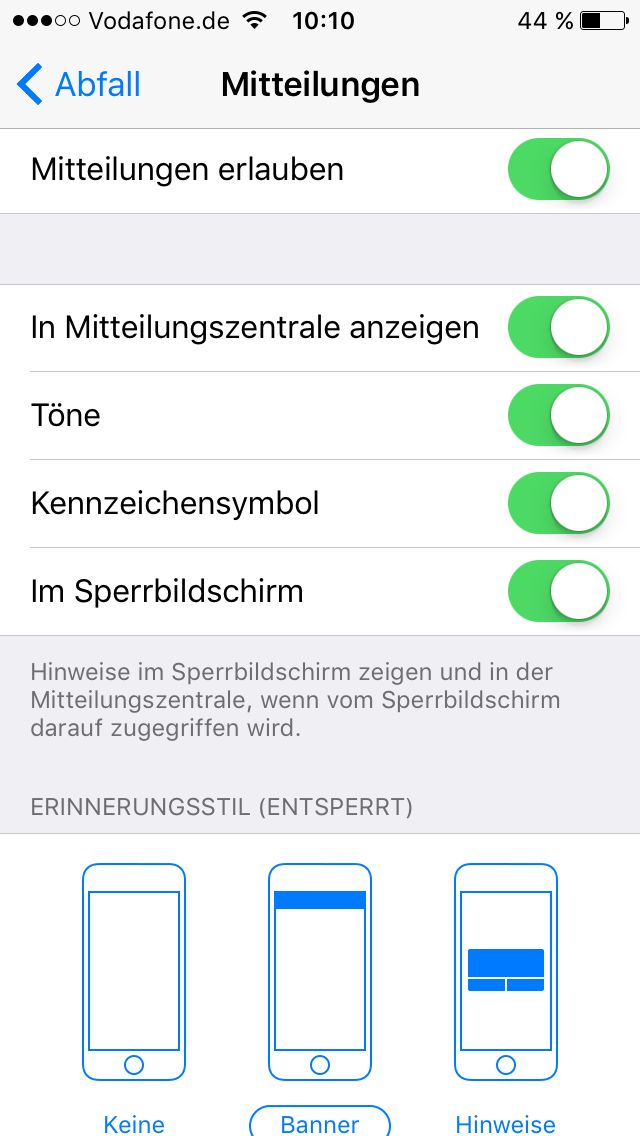Go back to Abfall

(x=78, y=85)
